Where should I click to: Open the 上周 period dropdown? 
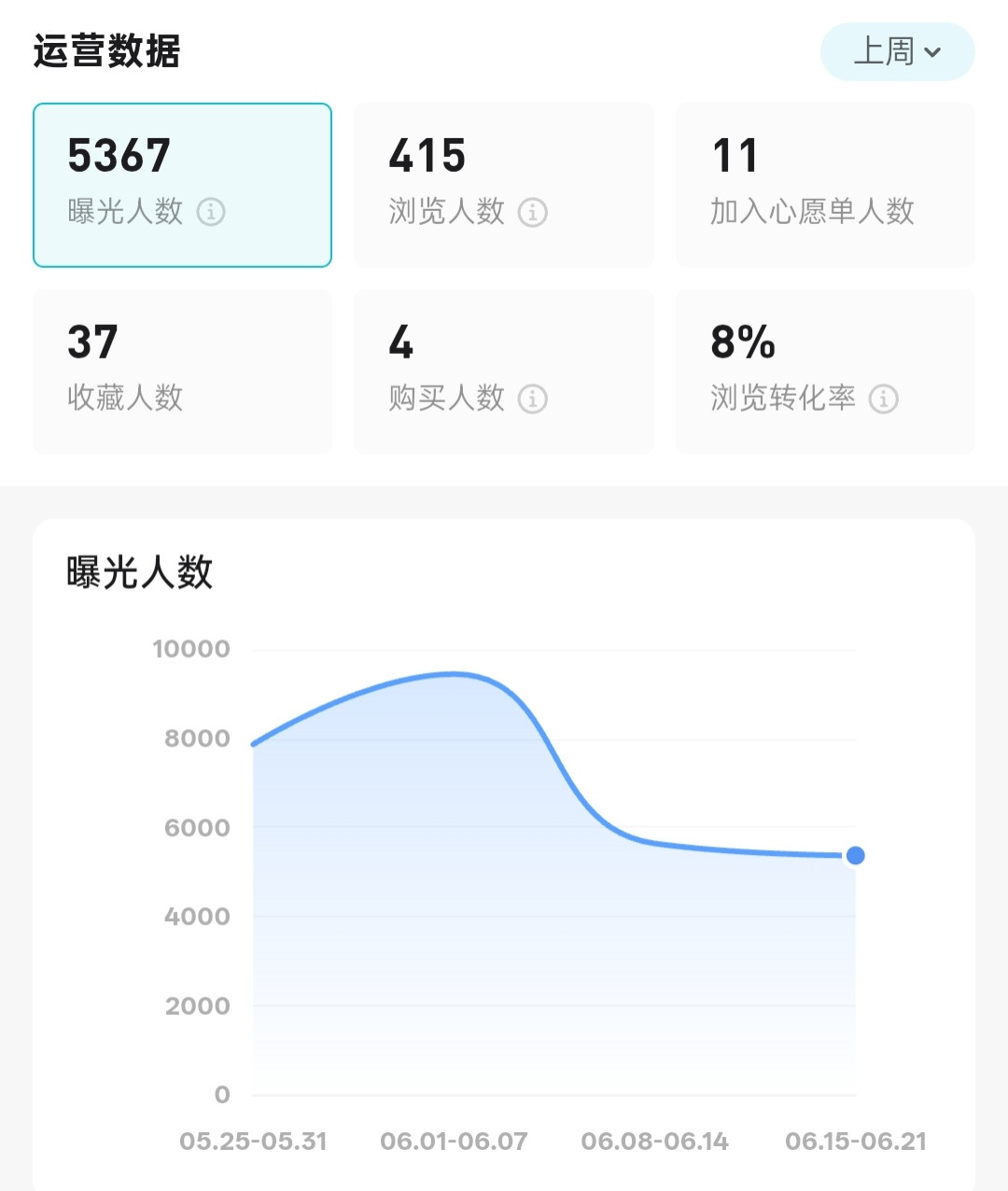897,51
